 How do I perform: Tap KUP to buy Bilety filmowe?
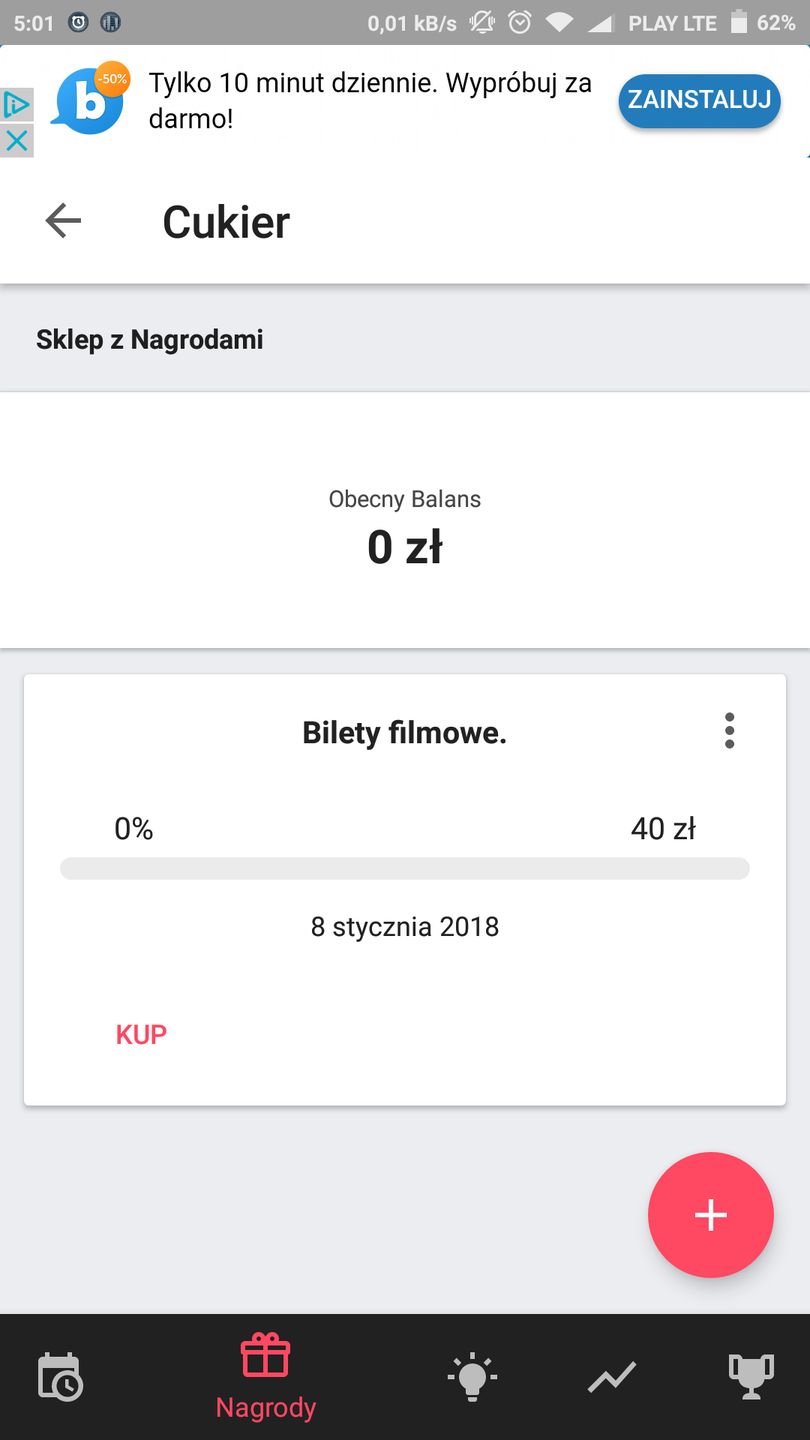140,1034
